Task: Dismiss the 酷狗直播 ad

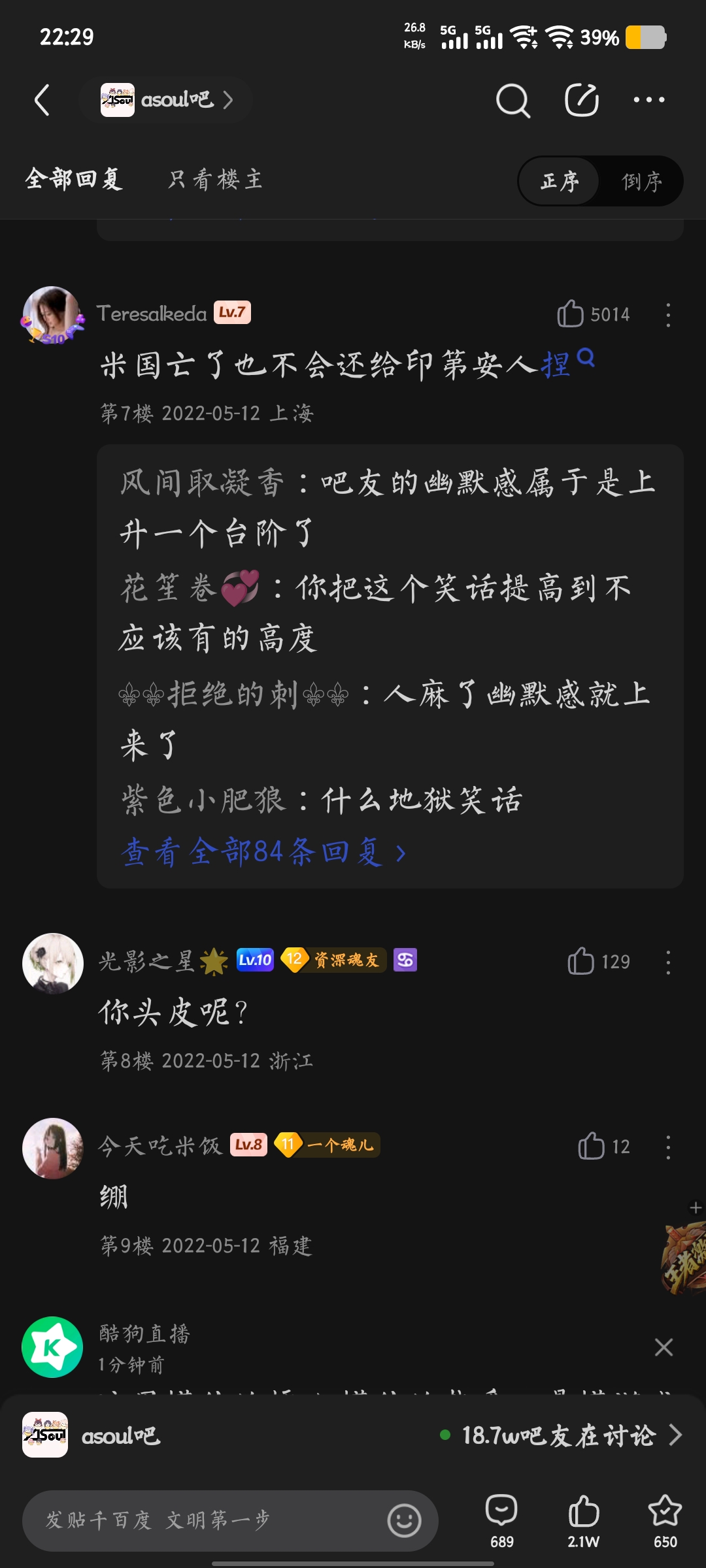Action: tap(664, 1347)
